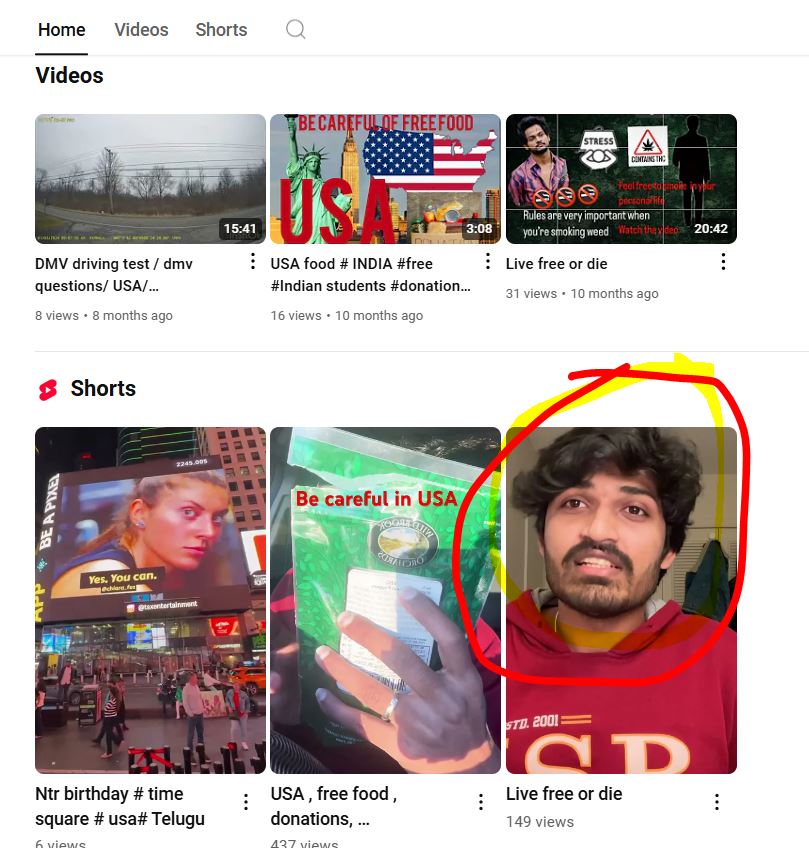Screen dimensions: 809x848
Task: Select the Home tab
Action: click(x=61, y=30)
